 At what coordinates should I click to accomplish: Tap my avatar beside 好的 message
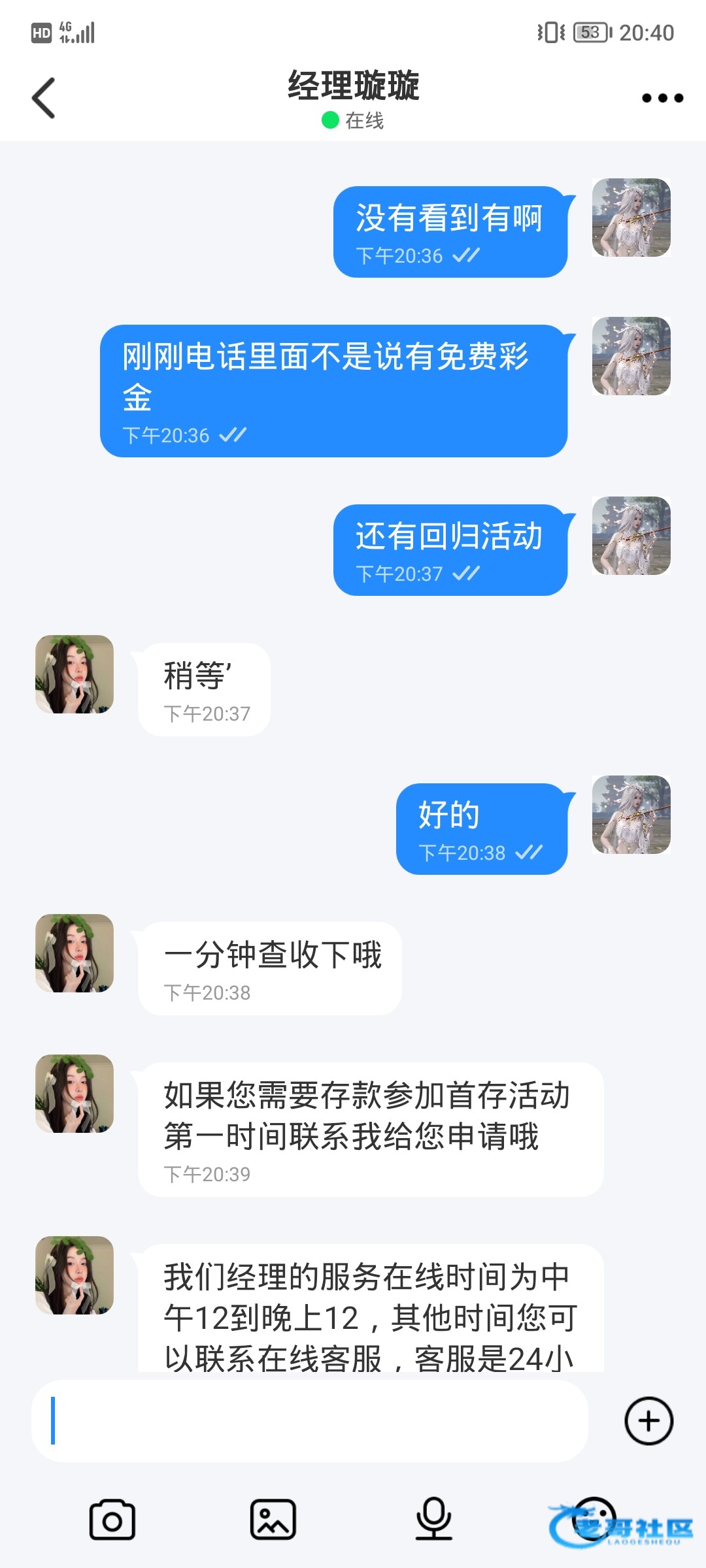(x=631, y=815)
